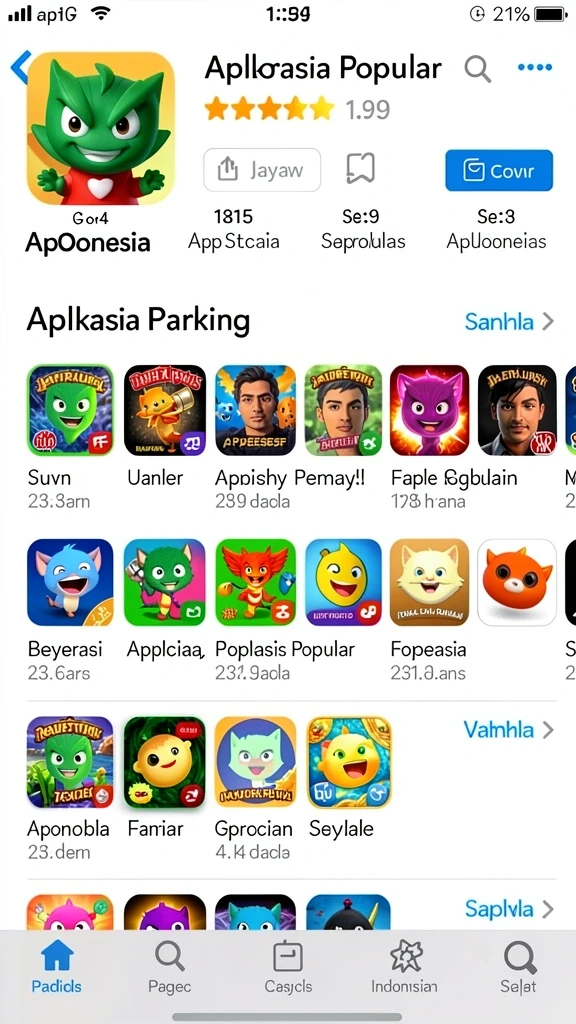Go to the Casjcls tab
The image size is (576, 1024).
(x=288, y=967)
